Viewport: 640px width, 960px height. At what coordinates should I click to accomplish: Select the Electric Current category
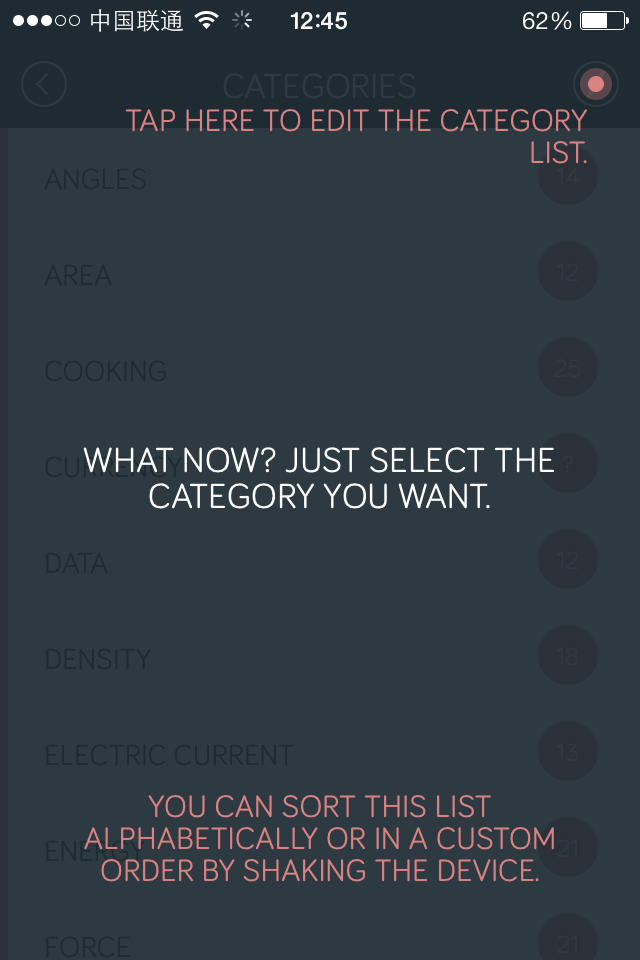[169, 755]
